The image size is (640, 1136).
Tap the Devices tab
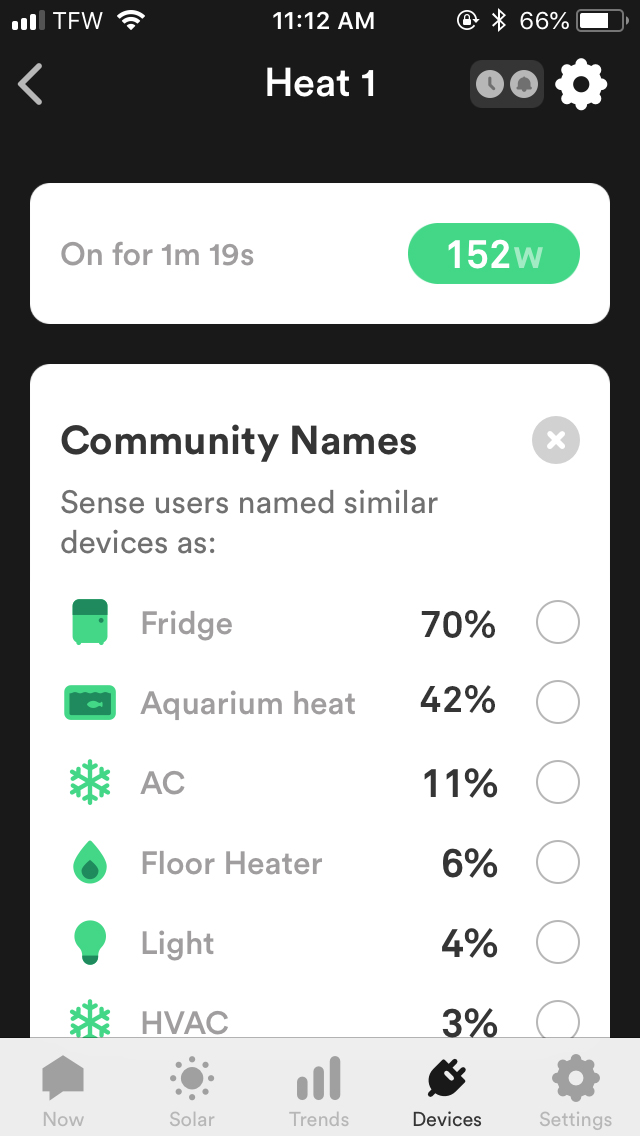(x=446, y=1090)
